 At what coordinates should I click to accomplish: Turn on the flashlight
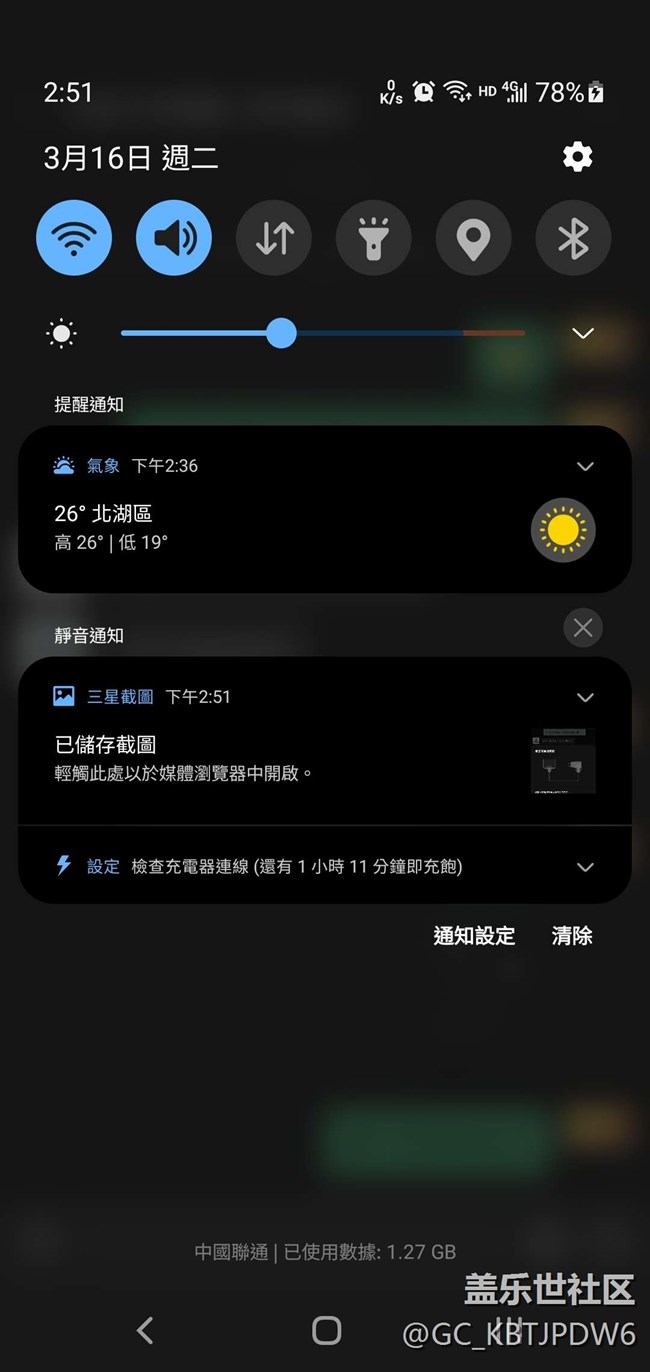pyautogui.click(x=374, y=238)
